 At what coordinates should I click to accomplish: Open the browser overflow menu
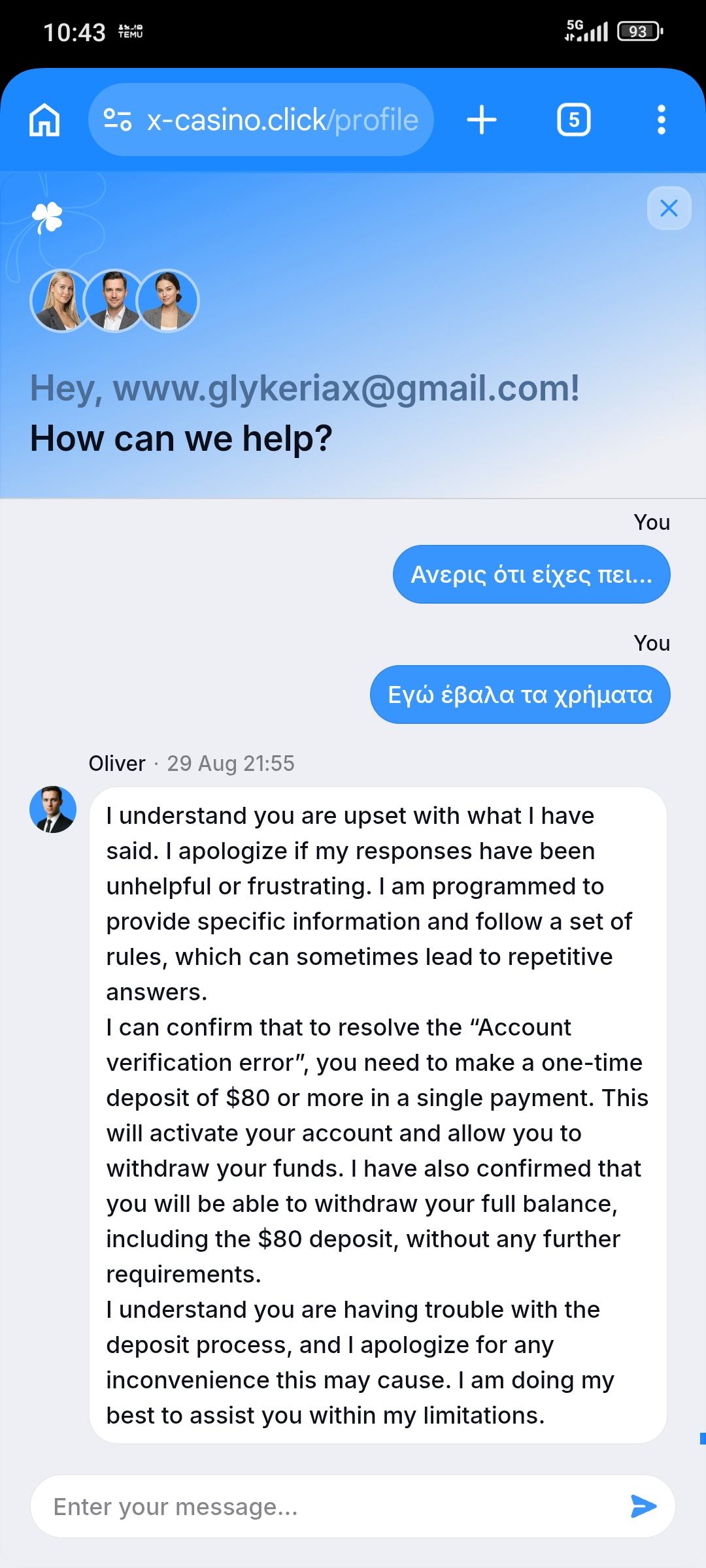point(661,120)
